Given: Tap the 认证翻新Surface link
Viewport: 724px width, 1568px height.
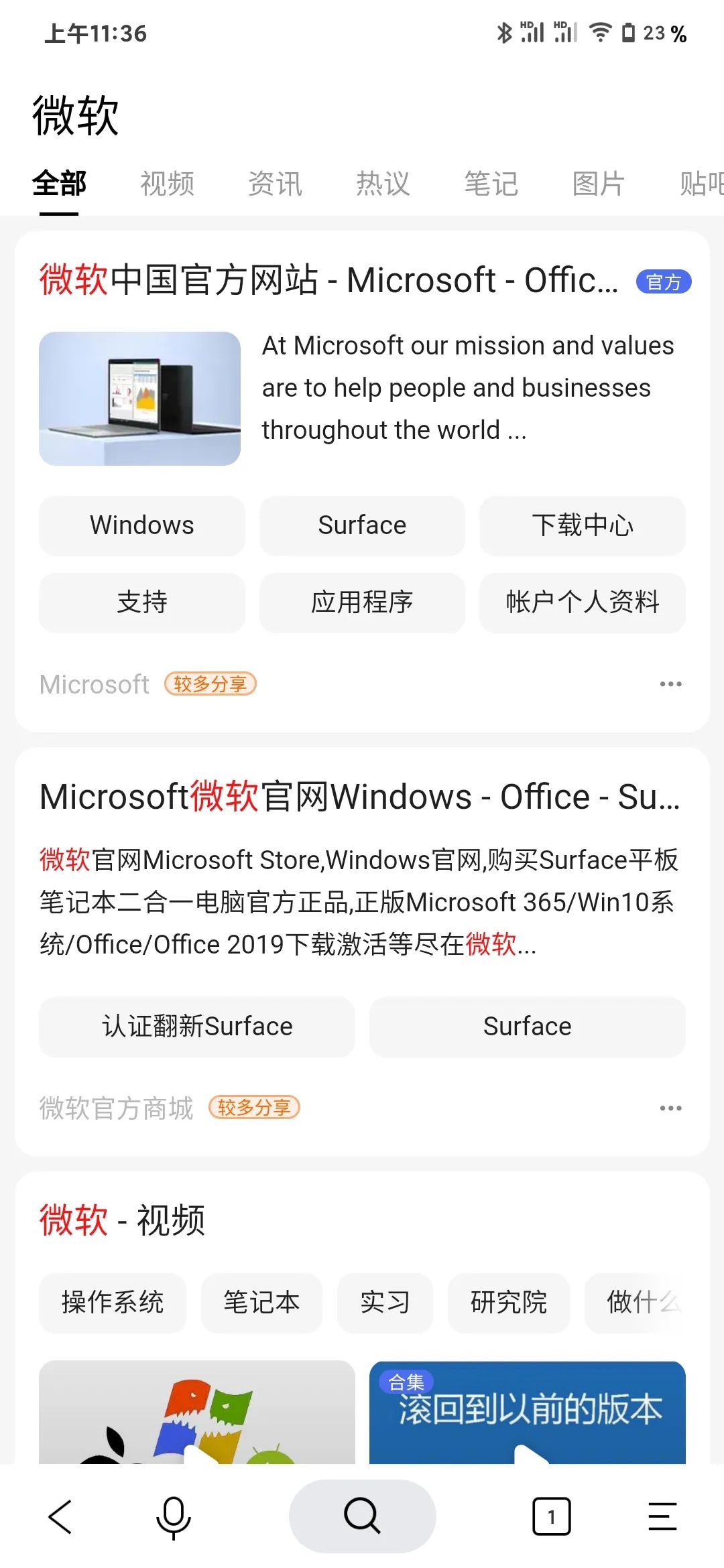Looking at the screenshot, I should 197,1027.
